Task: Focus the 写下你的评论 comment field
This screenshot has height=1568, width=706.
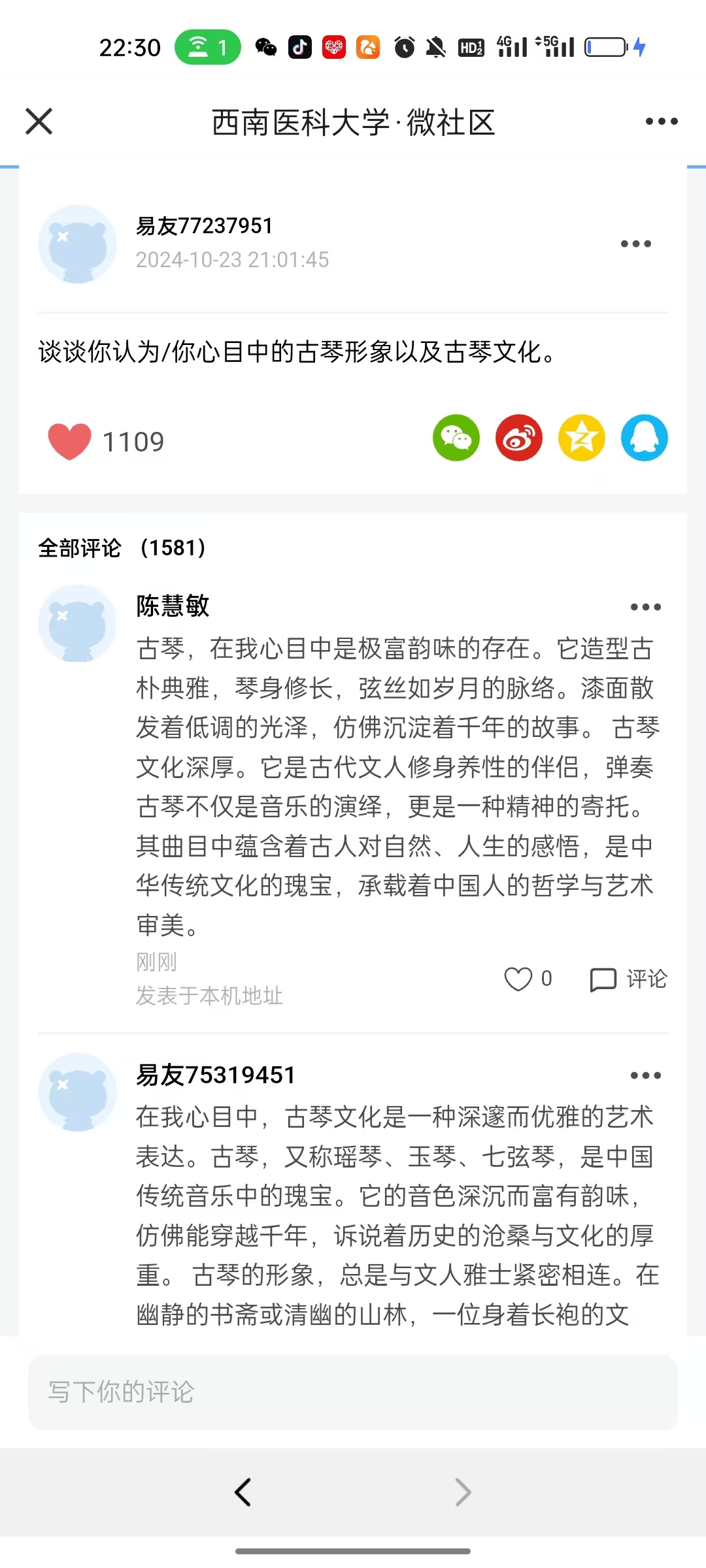Action: point(353,1392)
